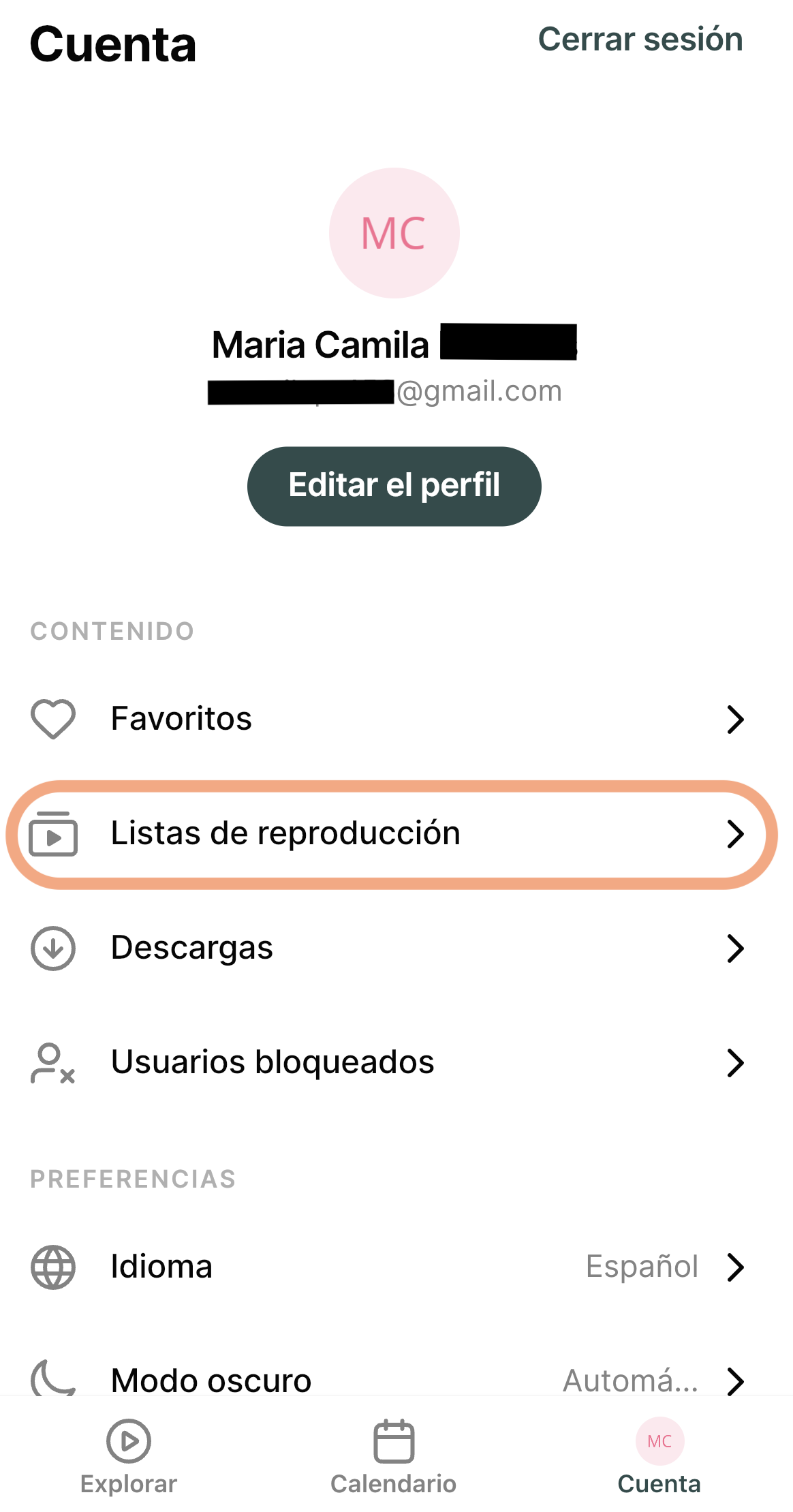
Task: View Usuarios bloqueados
Action: coord(388,1062)
